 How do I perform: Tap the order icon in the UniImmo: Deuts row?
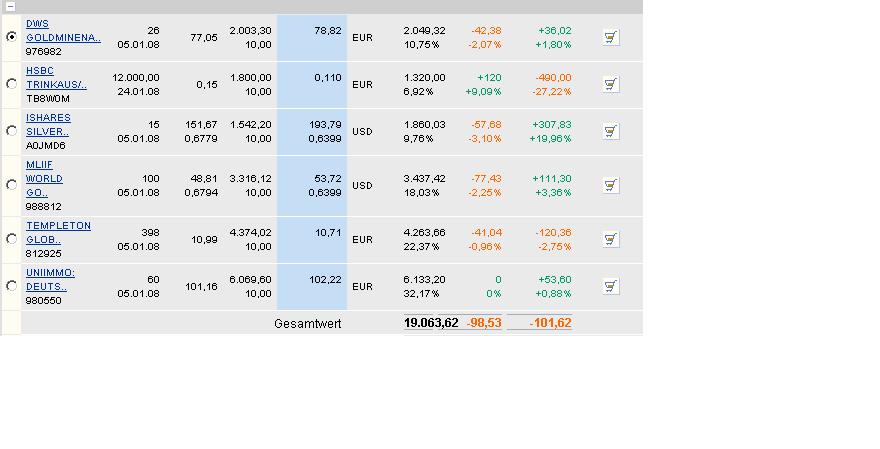tap(611, 286)
